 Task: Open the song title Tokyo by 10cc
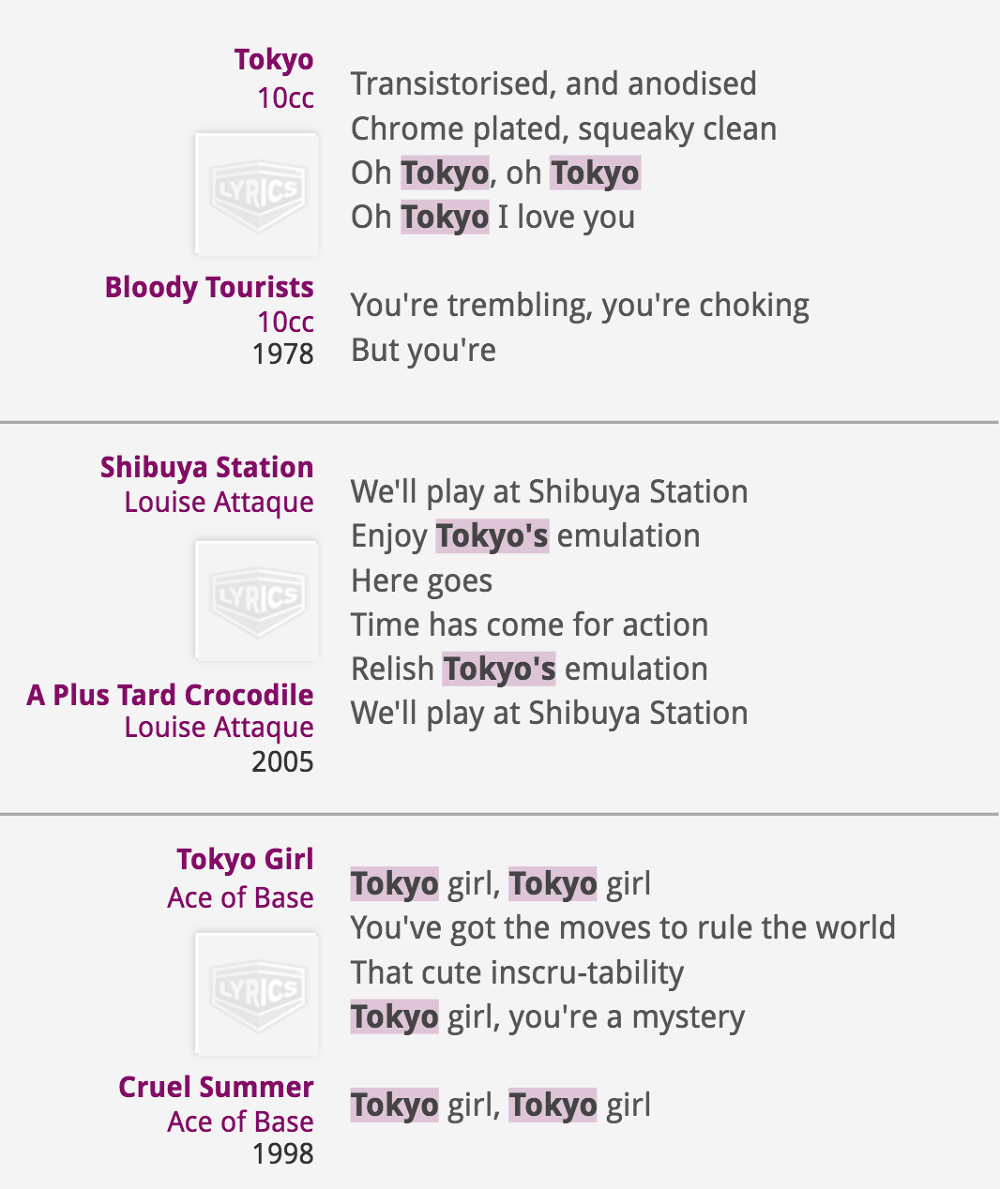point(274,60)
